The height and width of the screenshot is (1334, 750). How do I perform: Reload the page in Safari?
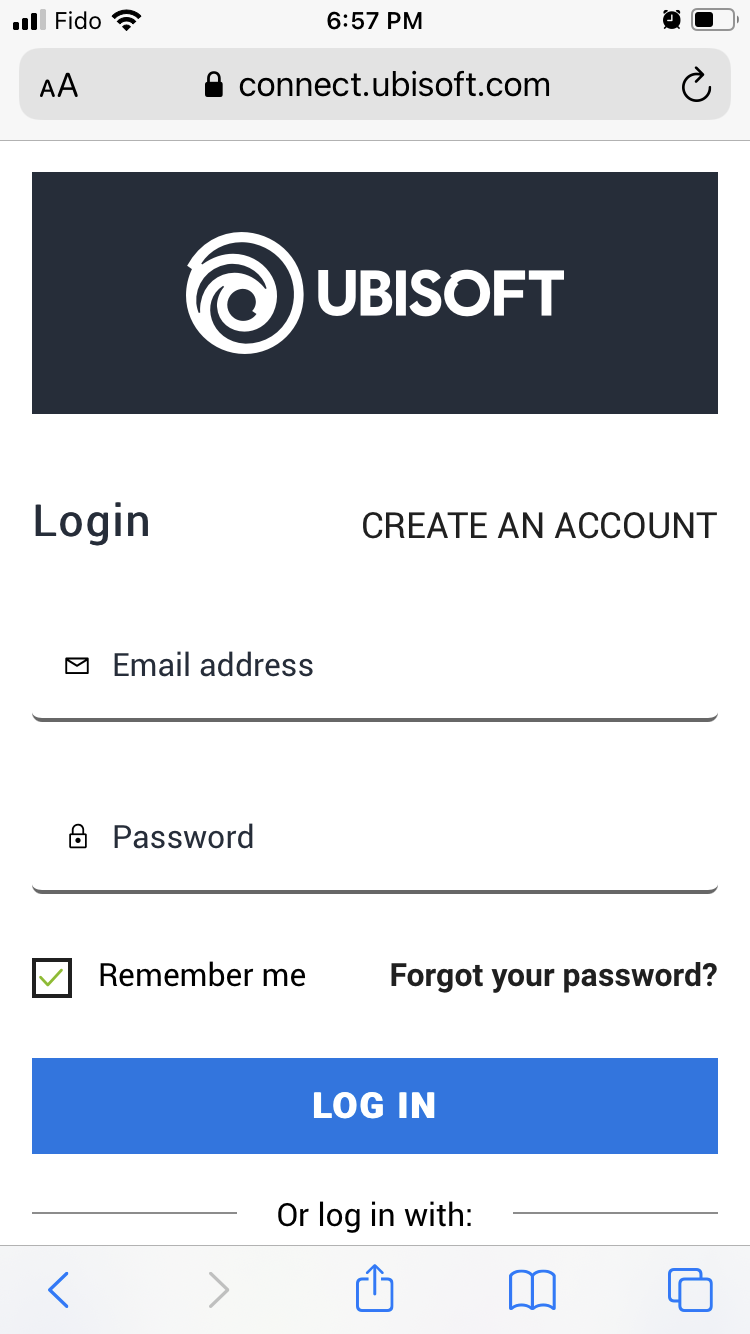pos(695,85)
